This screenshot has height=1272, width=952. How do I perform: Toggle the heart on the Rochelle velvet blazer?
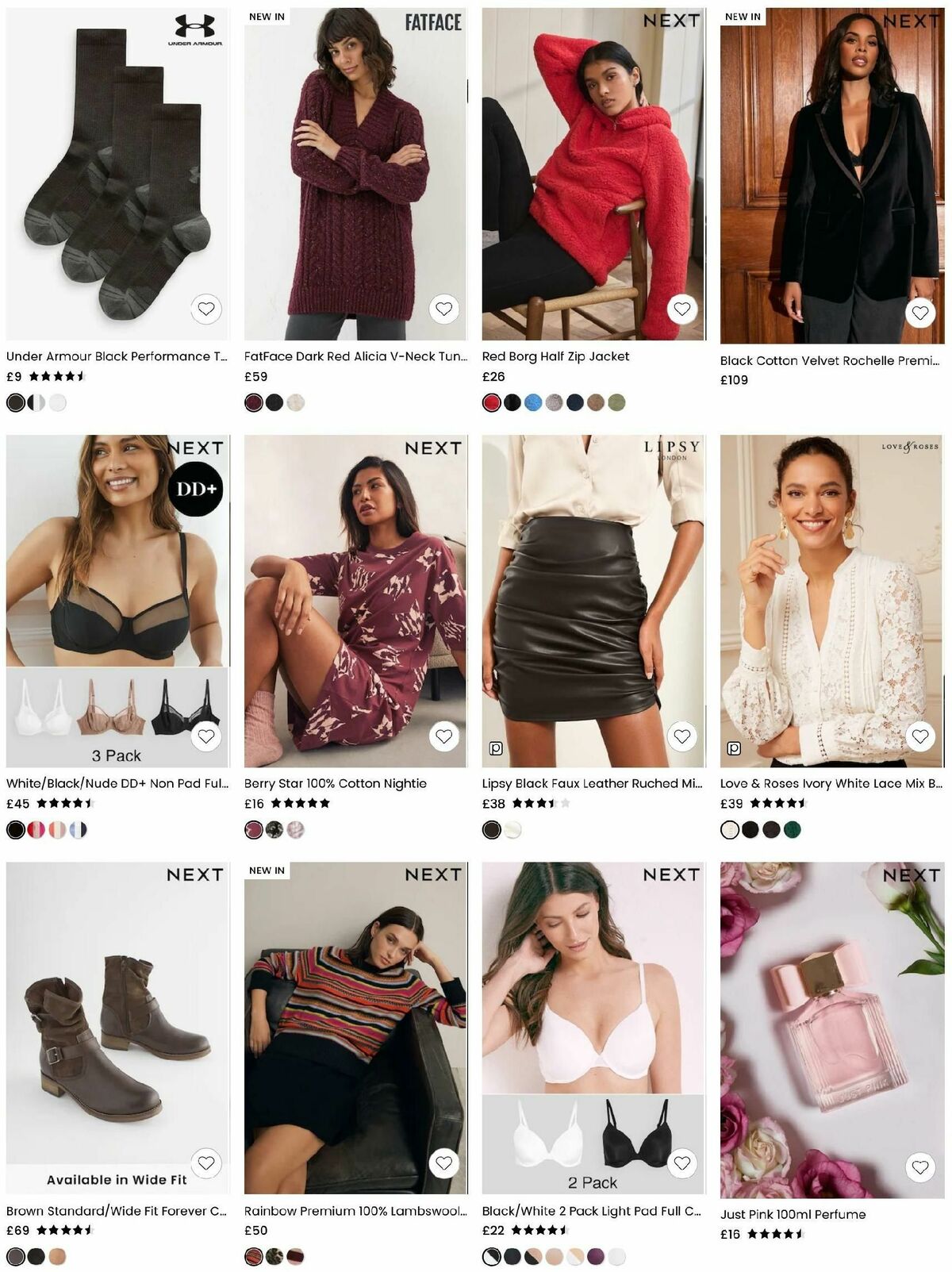coord(919,313)
